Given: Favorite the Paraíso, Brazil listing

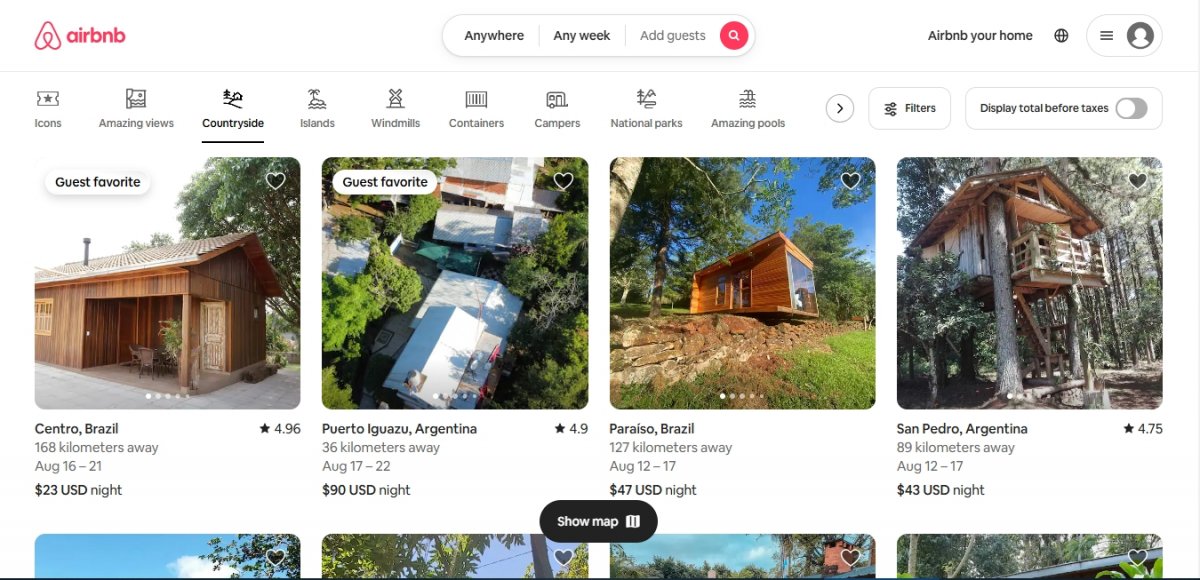Looking at the screenshot, I should click(x=850, y=181).
